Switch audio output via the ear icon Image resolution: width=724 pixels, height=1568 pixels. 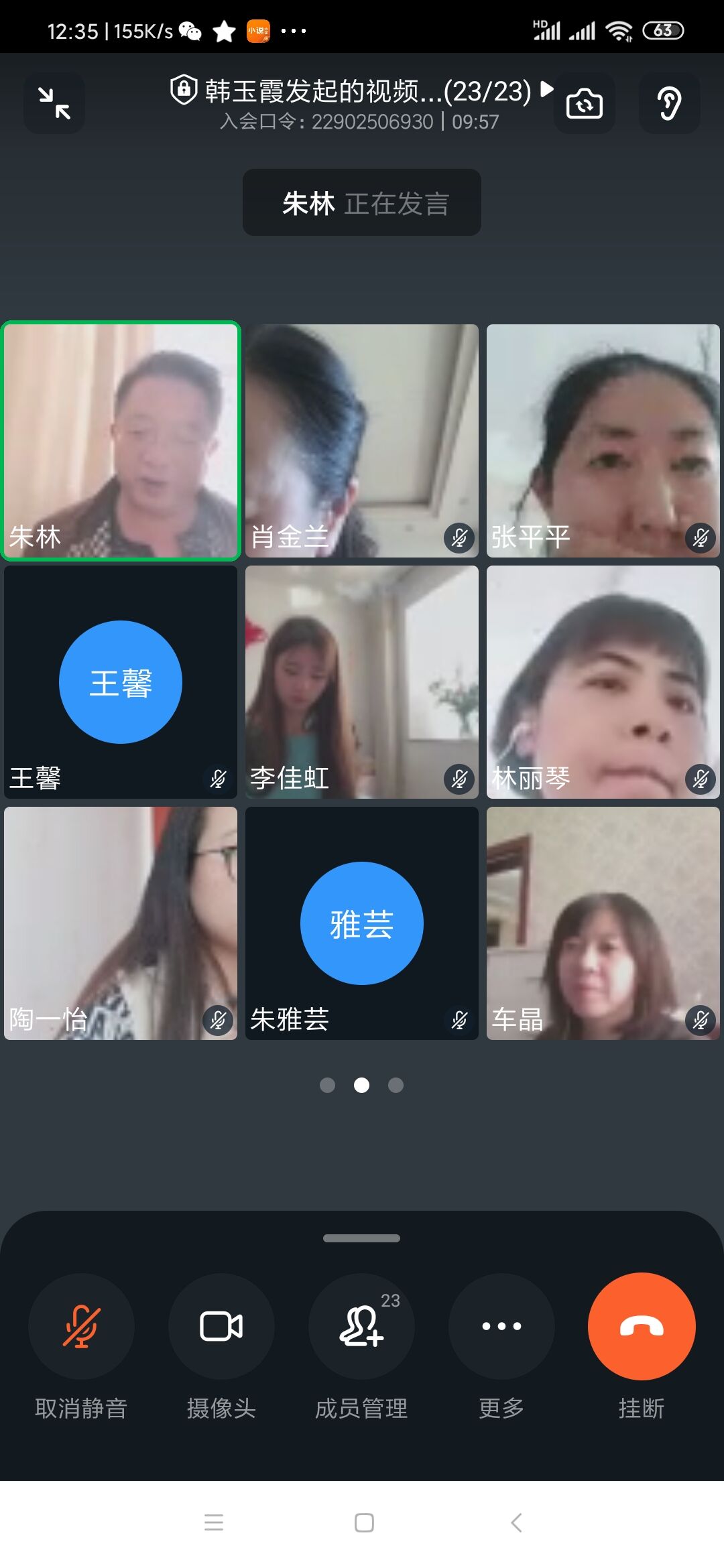click(x=668, y=103)
